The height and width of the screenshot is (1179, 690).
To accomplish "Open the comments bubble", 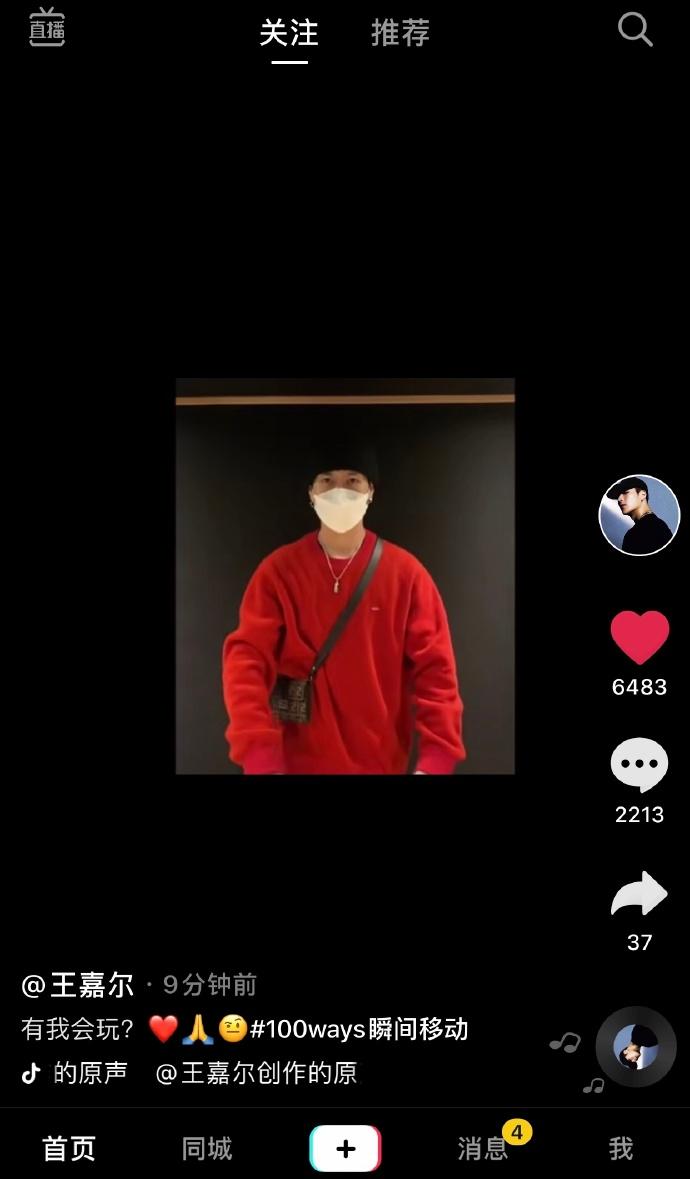I will coord(639,765).
